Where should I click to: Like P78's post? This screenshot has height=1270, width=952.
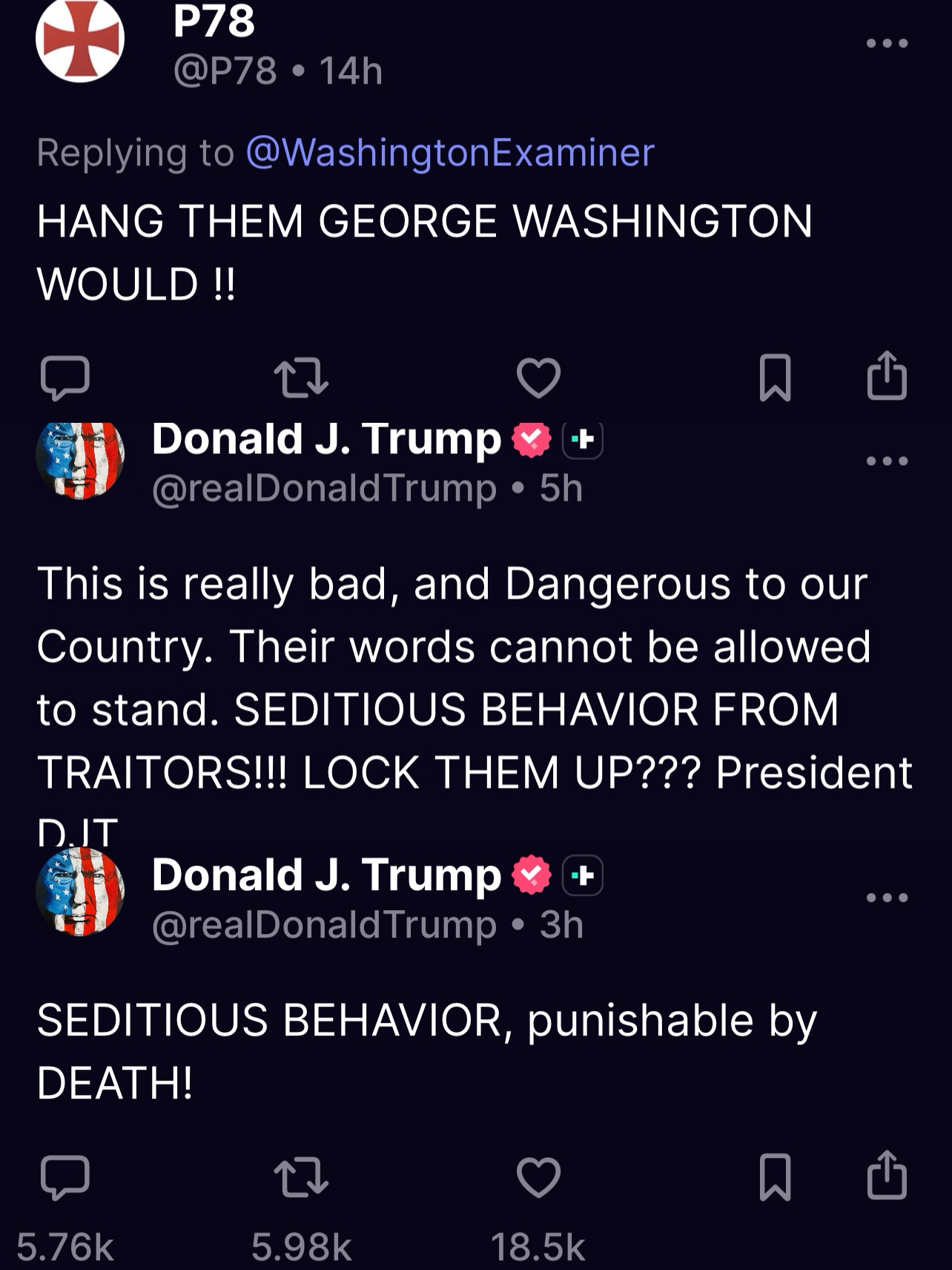[x=538, y=378]
